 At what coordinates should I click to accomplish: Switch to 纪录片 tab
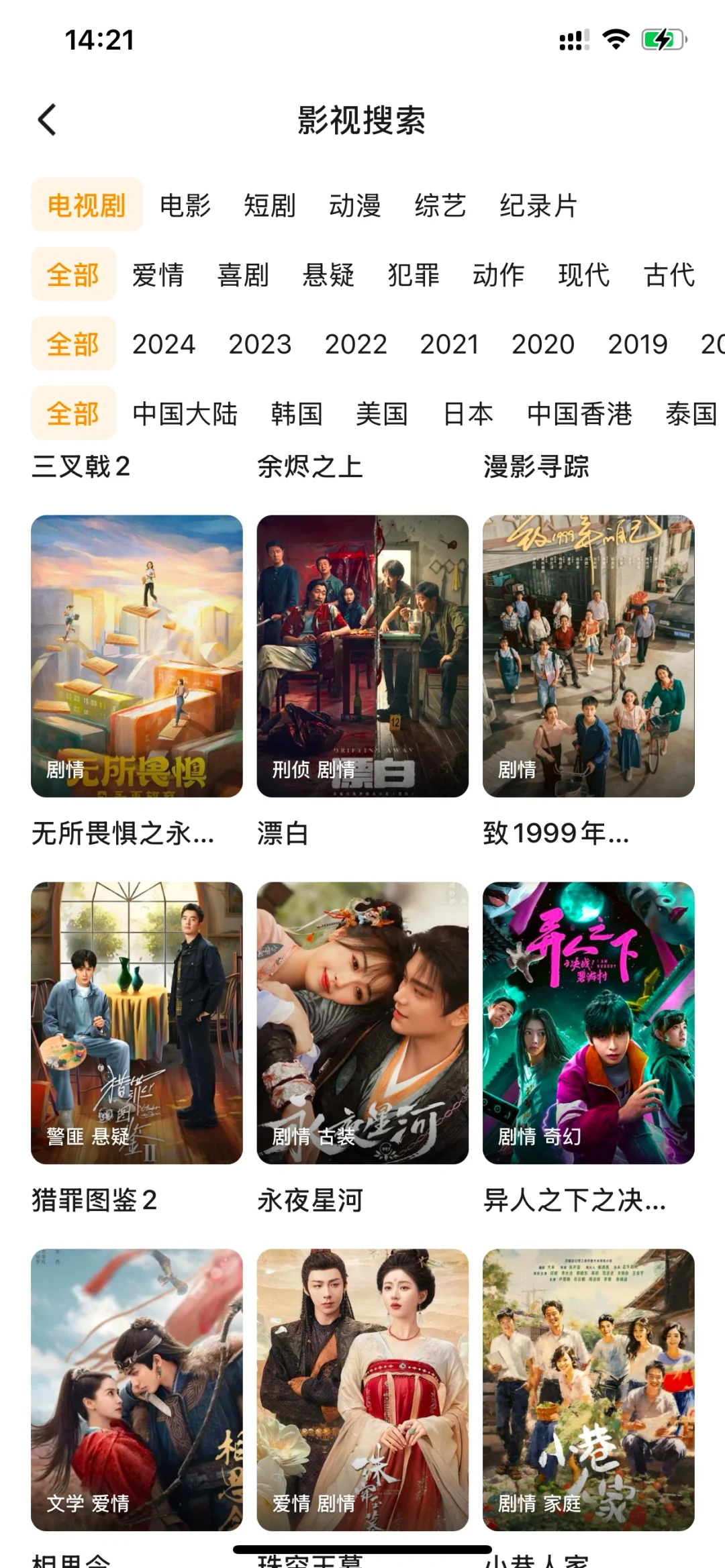pyautogui.click(x=538, y=205)
